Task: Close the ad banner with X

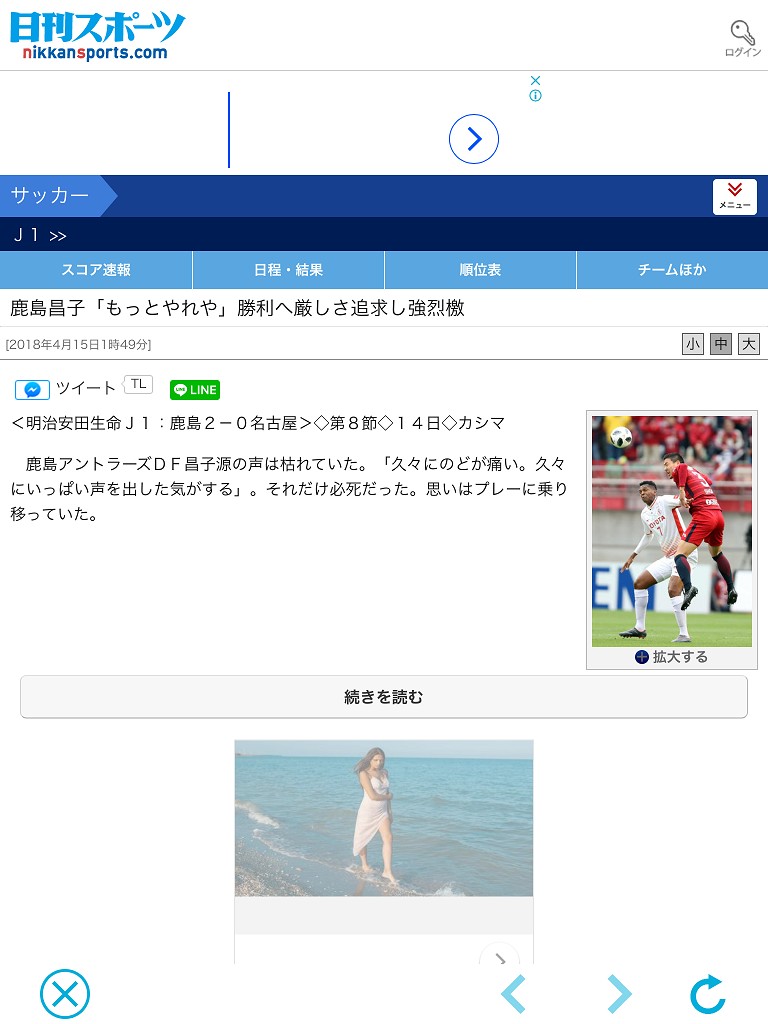Action: [536, 80]
